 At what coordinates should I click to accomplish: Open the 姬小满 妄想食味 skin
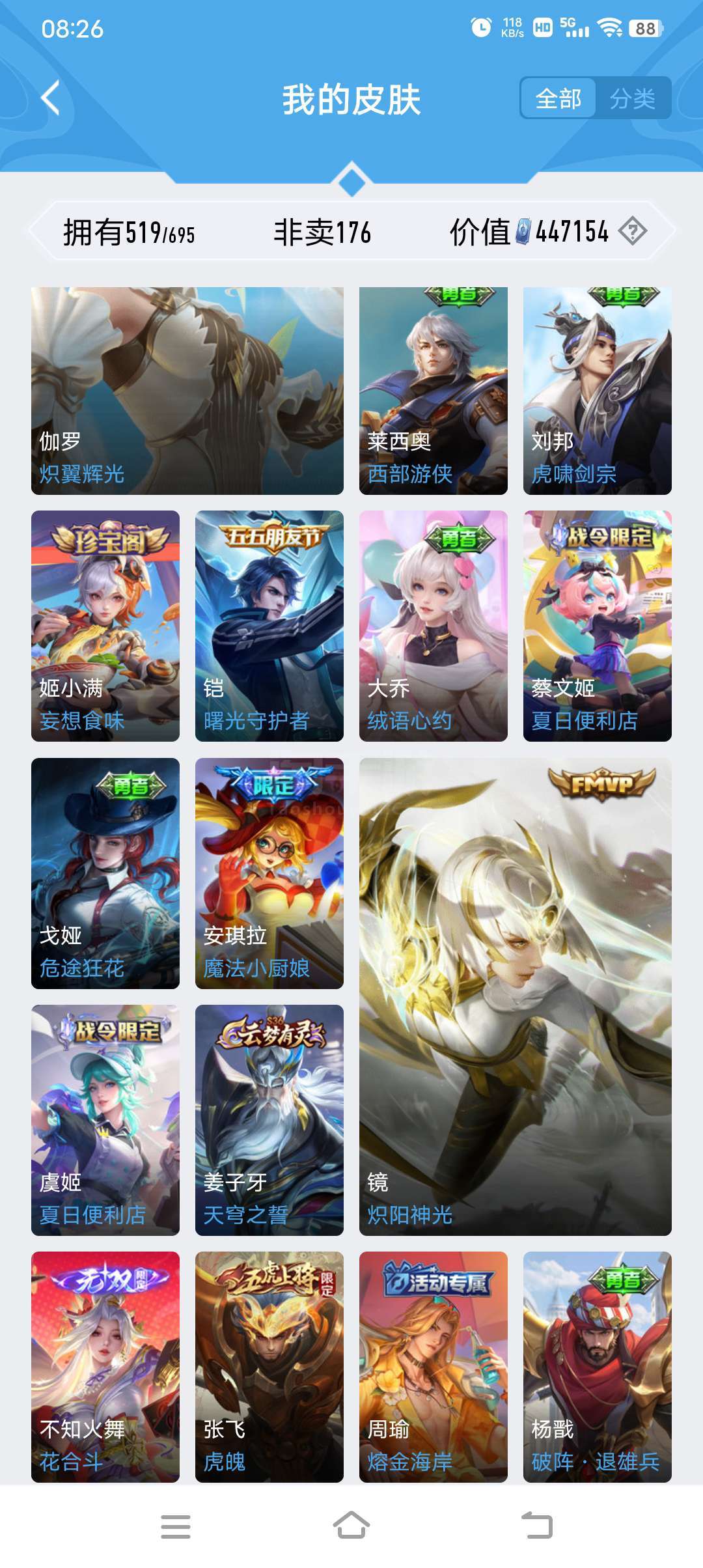tap(105, 626)
